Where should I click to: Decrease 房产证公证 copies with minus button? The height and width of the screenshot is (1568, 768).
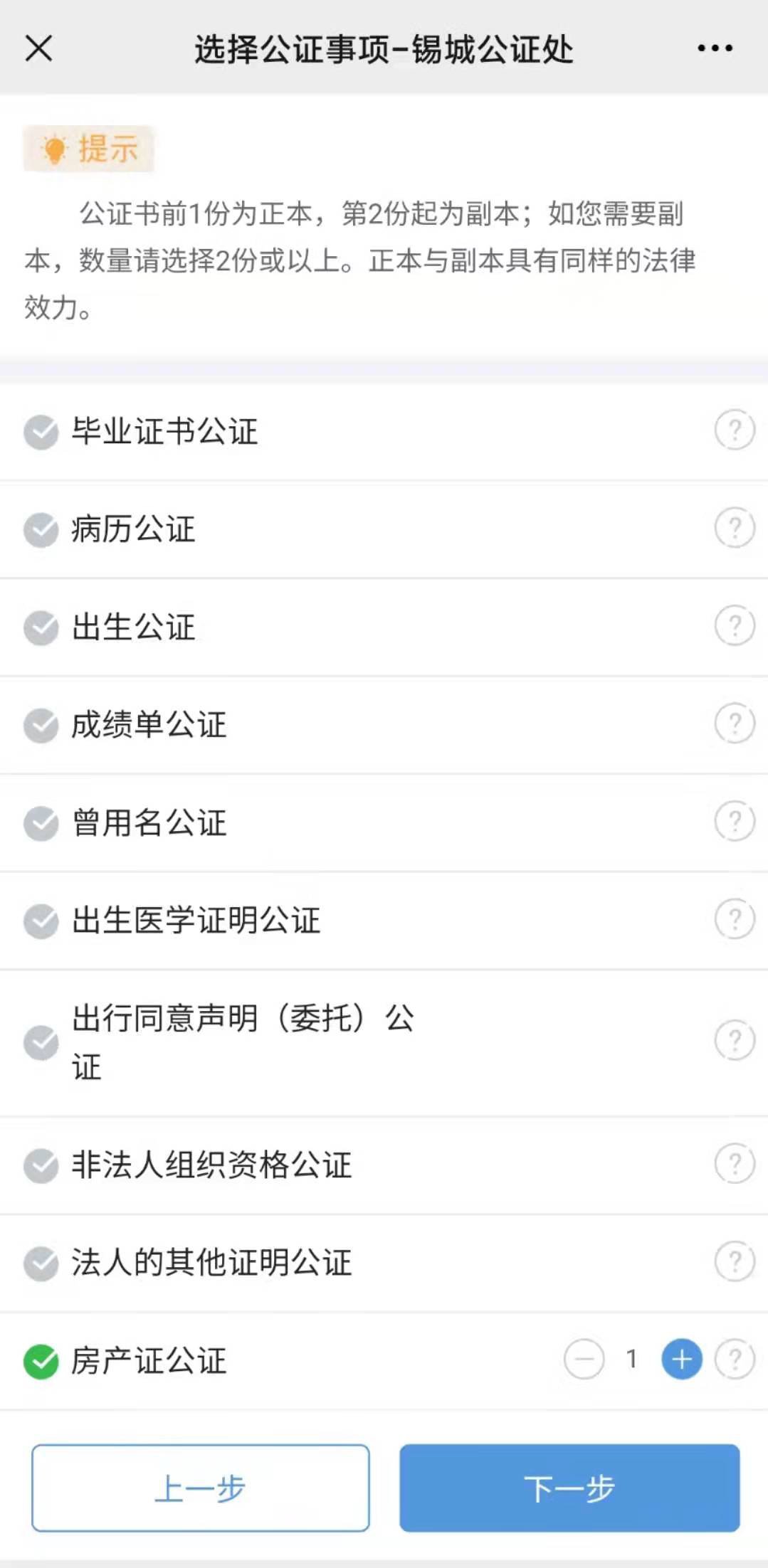pos(584,1360)
